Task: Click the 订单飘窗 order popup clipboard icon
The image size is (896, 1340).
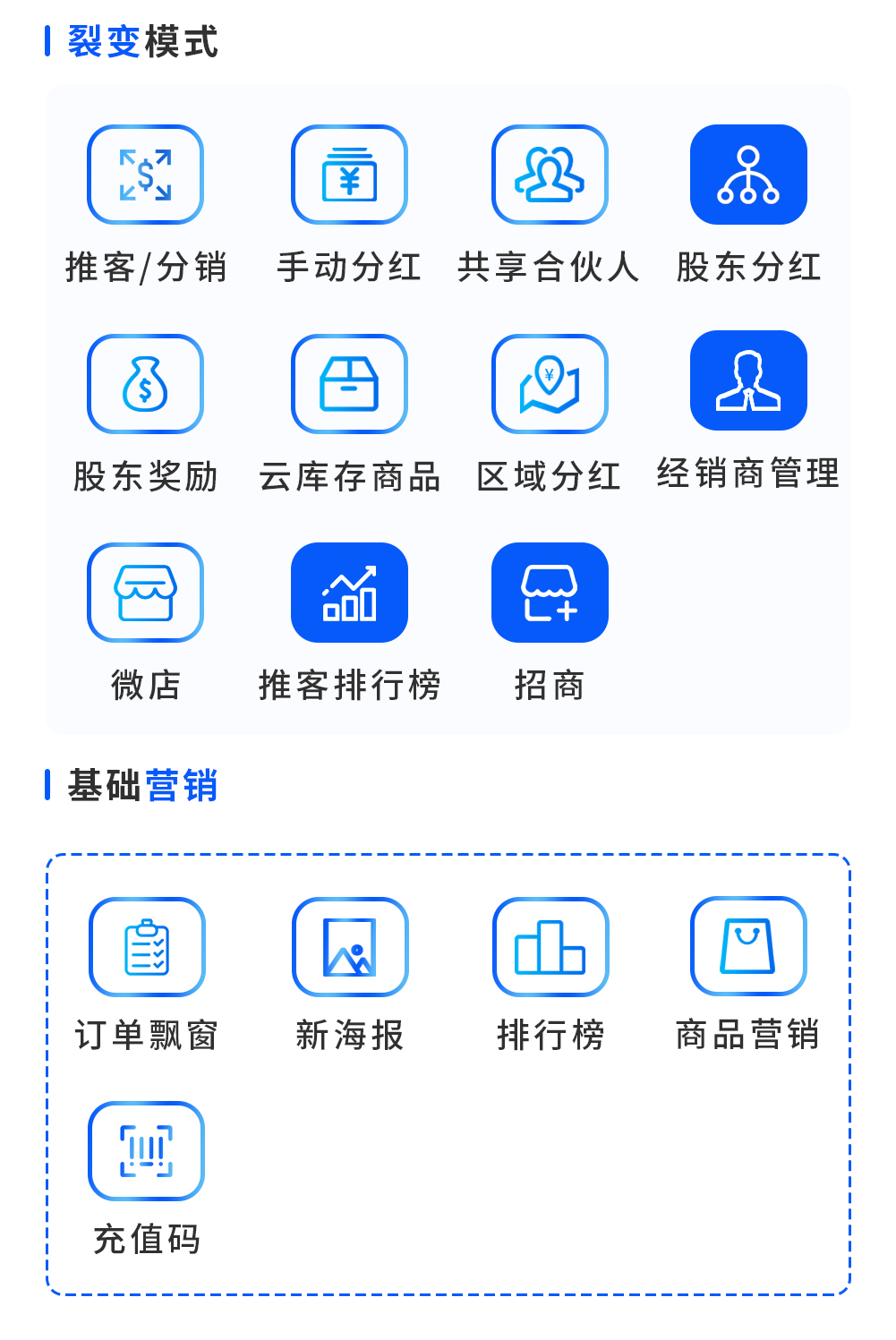Action: tap(147, 947)
